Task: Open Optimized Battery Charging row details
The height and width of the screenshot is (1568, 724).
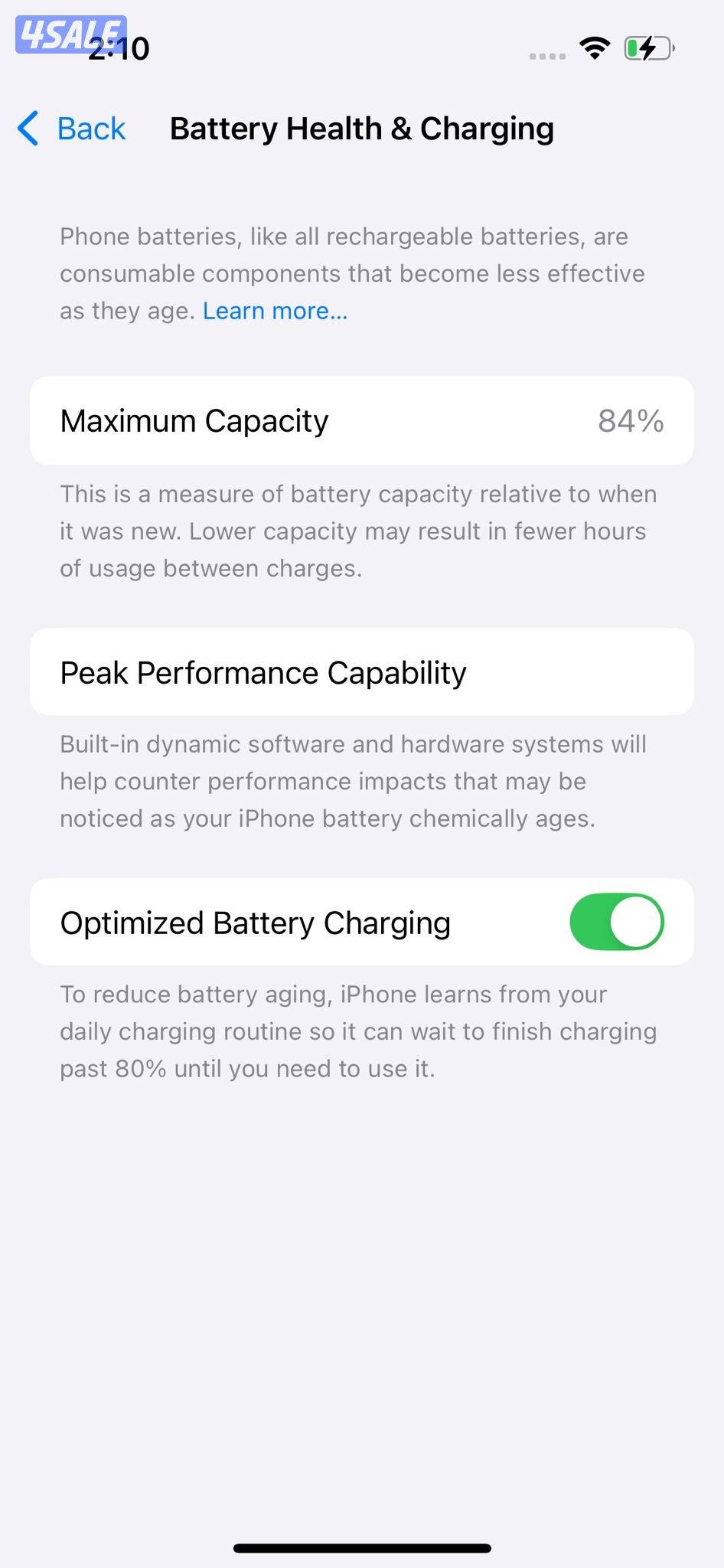Action: [306, 923]
